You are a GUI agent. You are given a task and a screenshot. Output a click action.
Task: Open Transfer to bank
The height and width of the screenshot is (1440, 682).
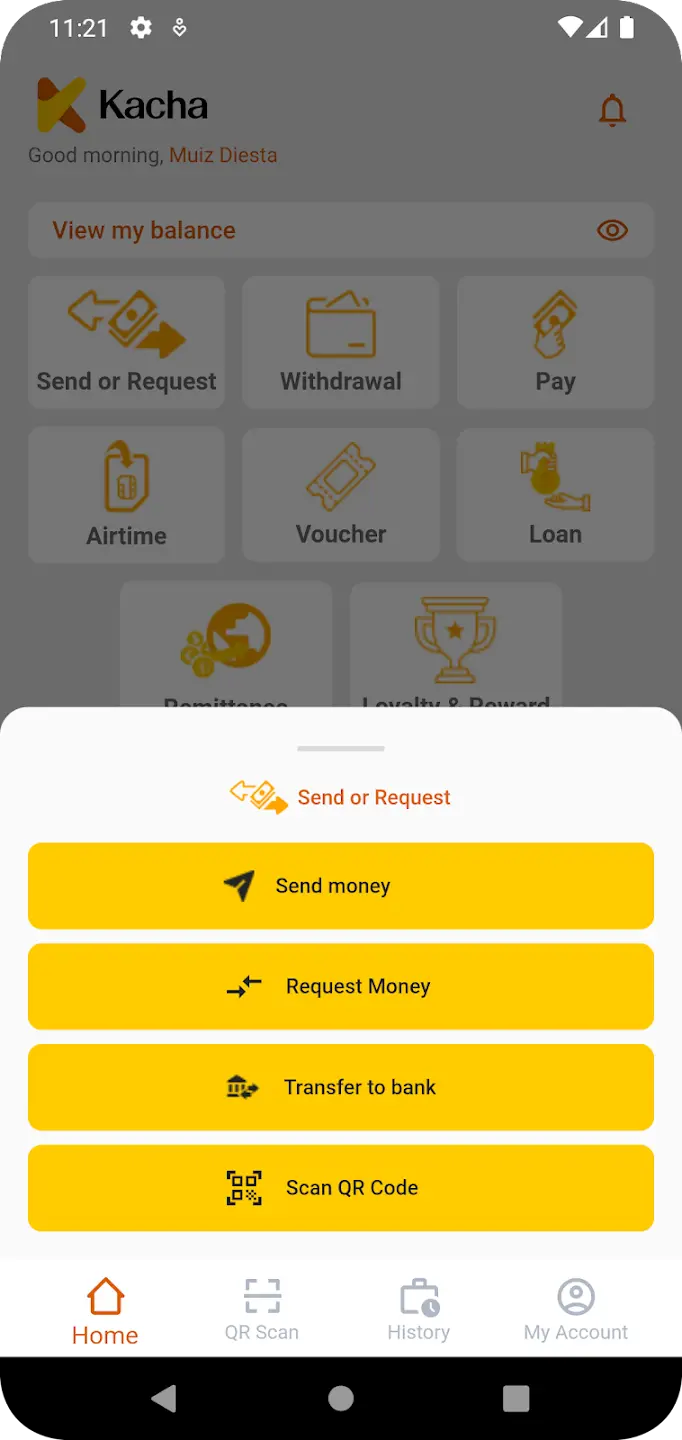click(341, 1087)
